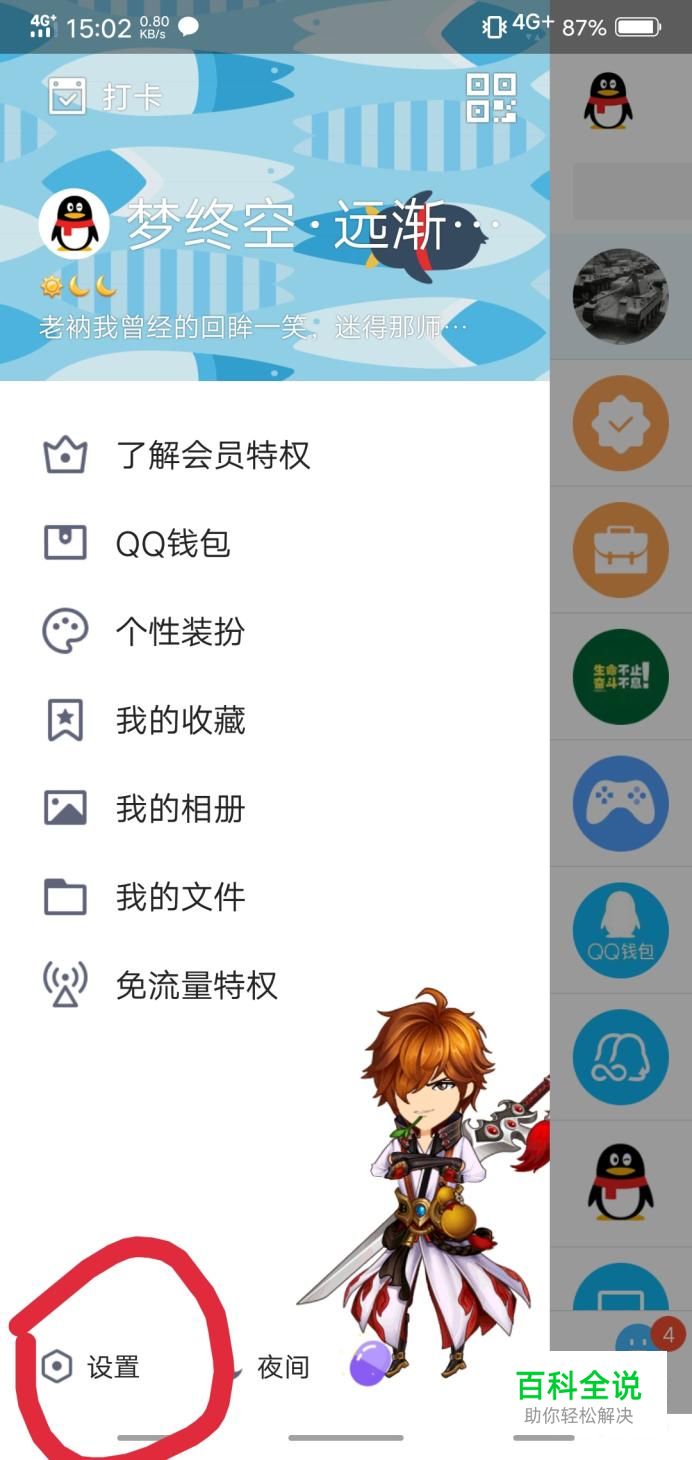Open my QR code icon
The image size is (692, 1460).
pyautogui.click(x=491, y=98)
